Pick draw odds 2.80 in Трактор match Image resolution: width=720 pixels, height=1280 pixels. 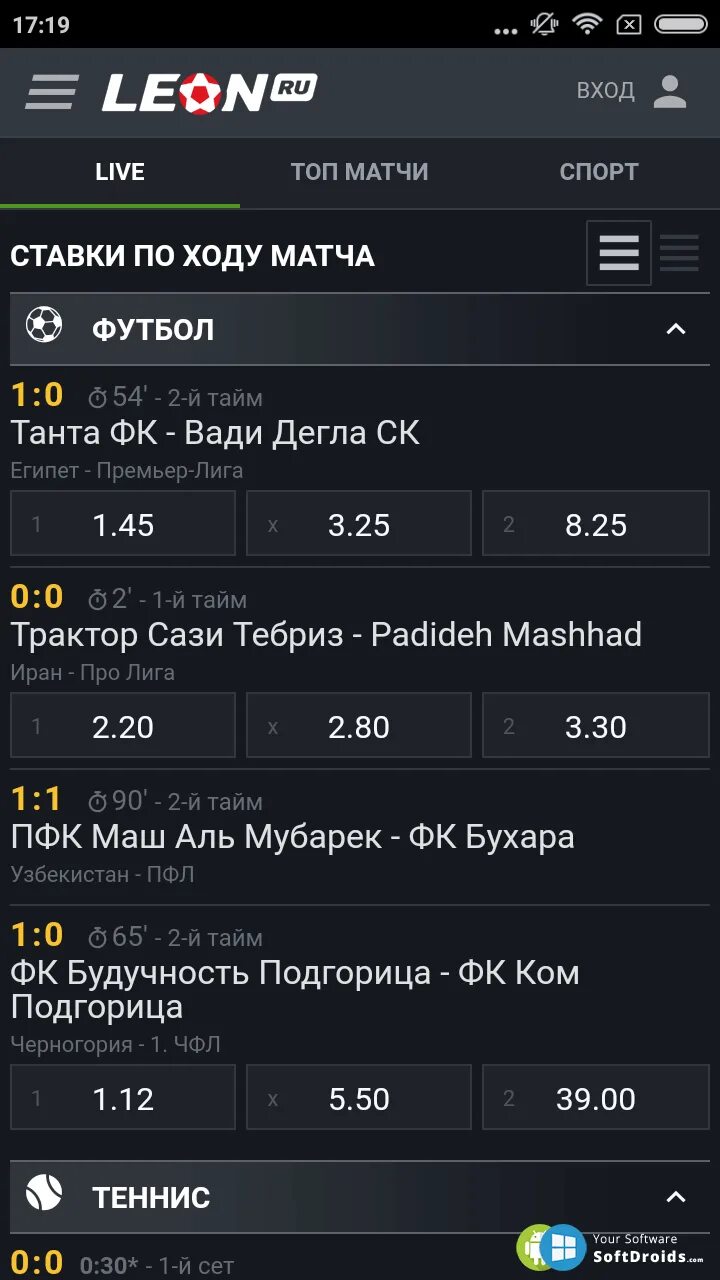pyautogui.click(x=359, y=725)
